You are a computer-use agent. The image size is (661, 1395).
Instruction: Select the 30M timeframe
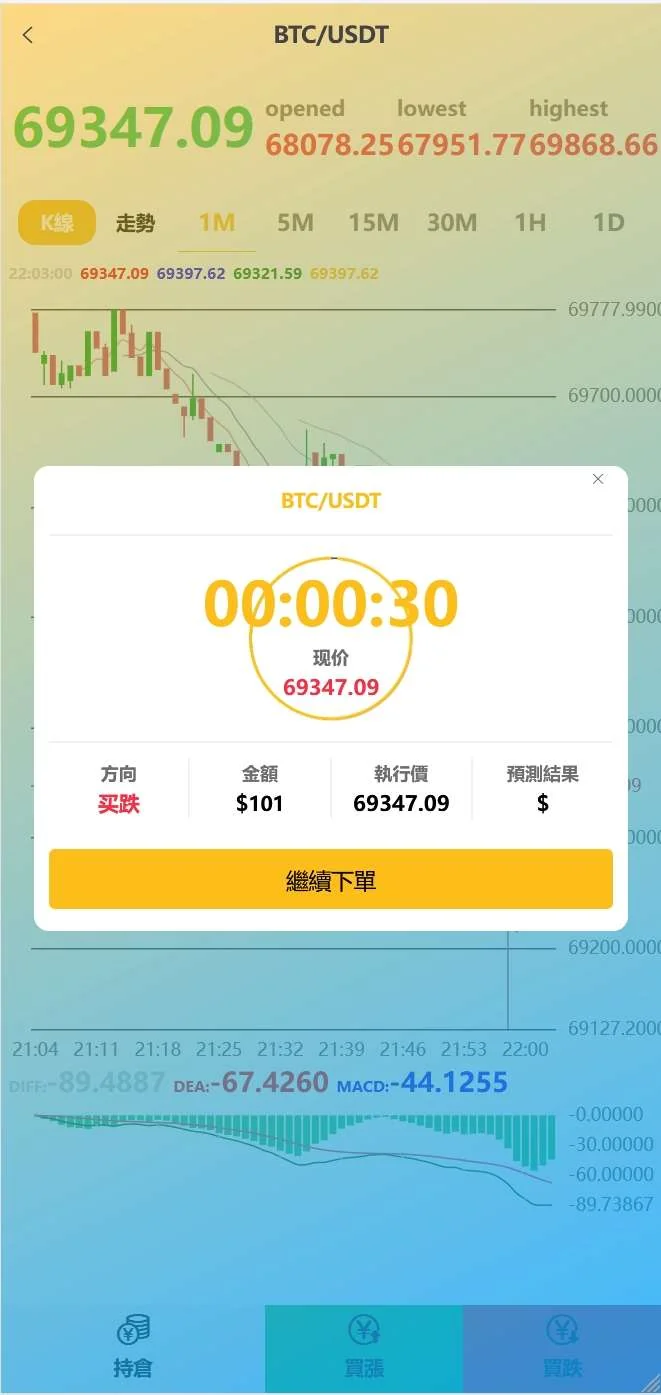pos(452,223)
